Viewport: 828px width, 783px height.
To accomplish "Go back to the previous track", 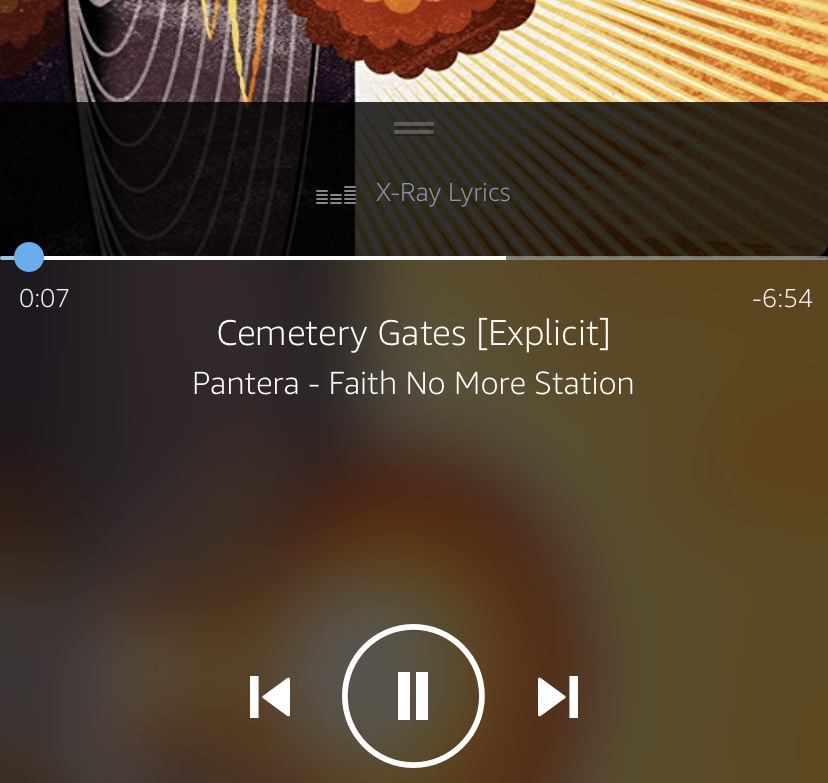I will pyautogui.click(x=270, y=697).
